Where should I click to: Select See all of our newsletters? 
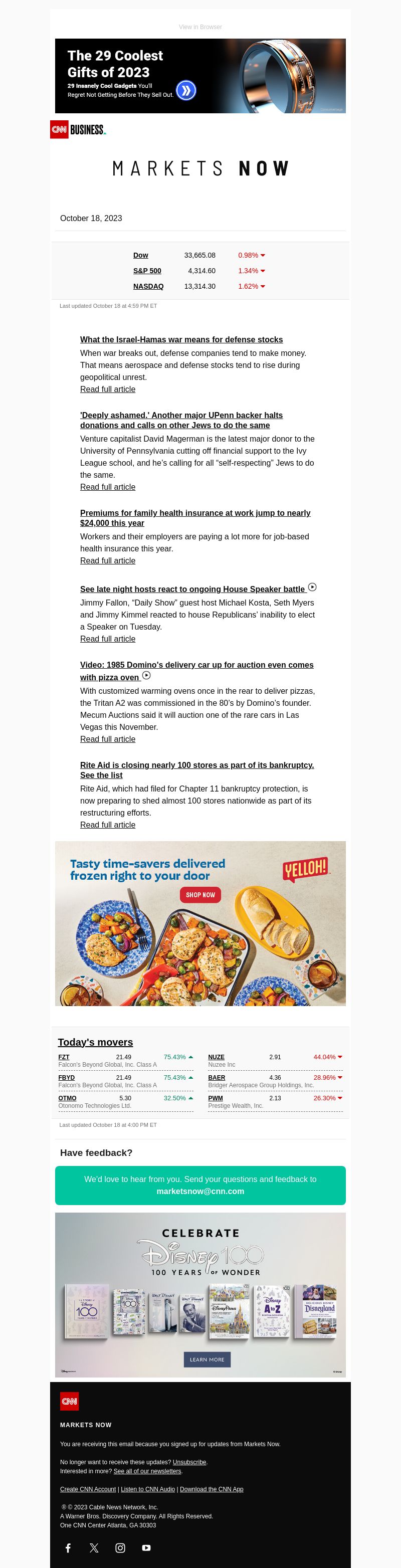147,1471
